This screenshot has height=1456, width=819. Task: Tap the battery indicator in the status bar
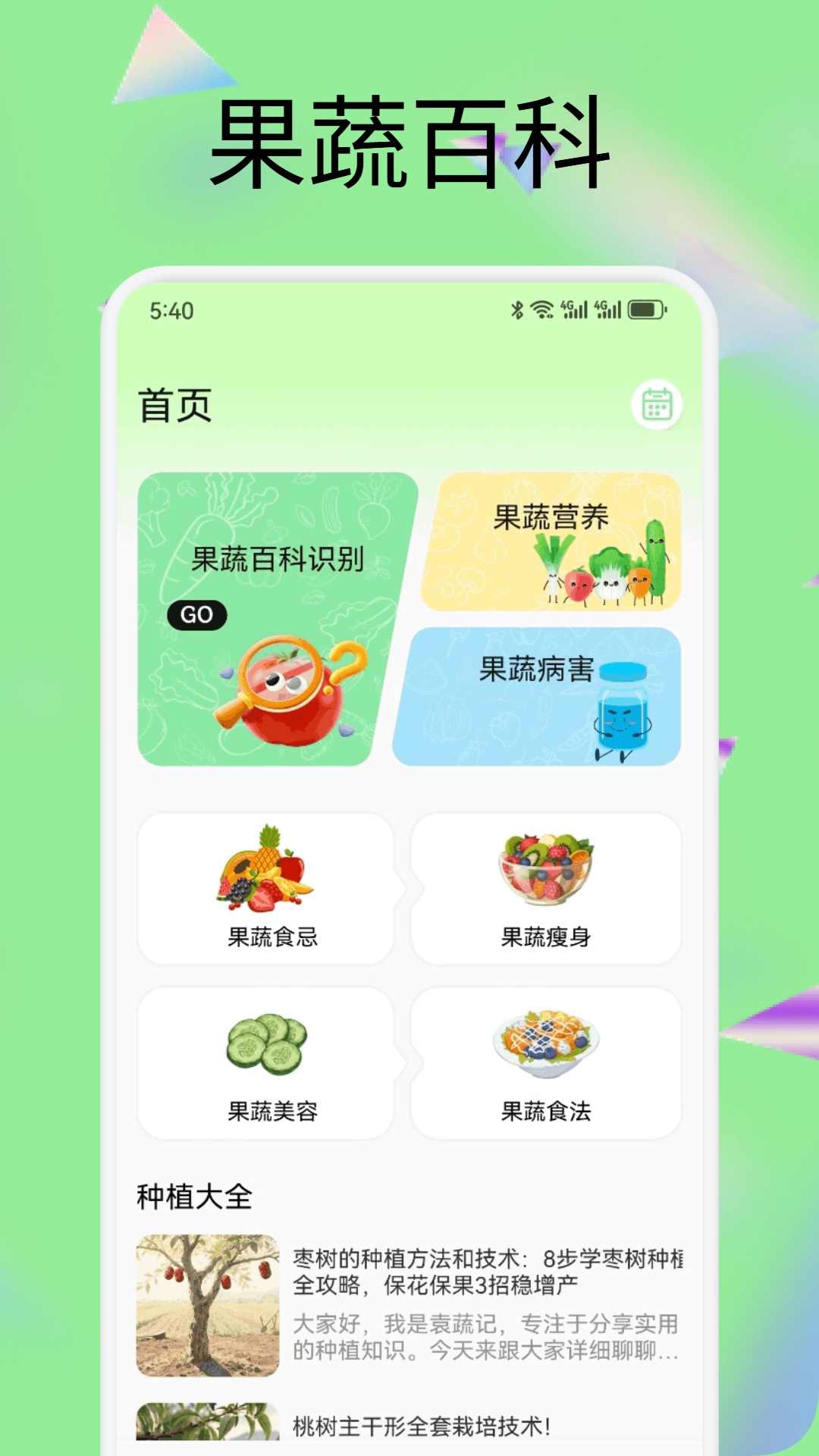click(645, 309)
